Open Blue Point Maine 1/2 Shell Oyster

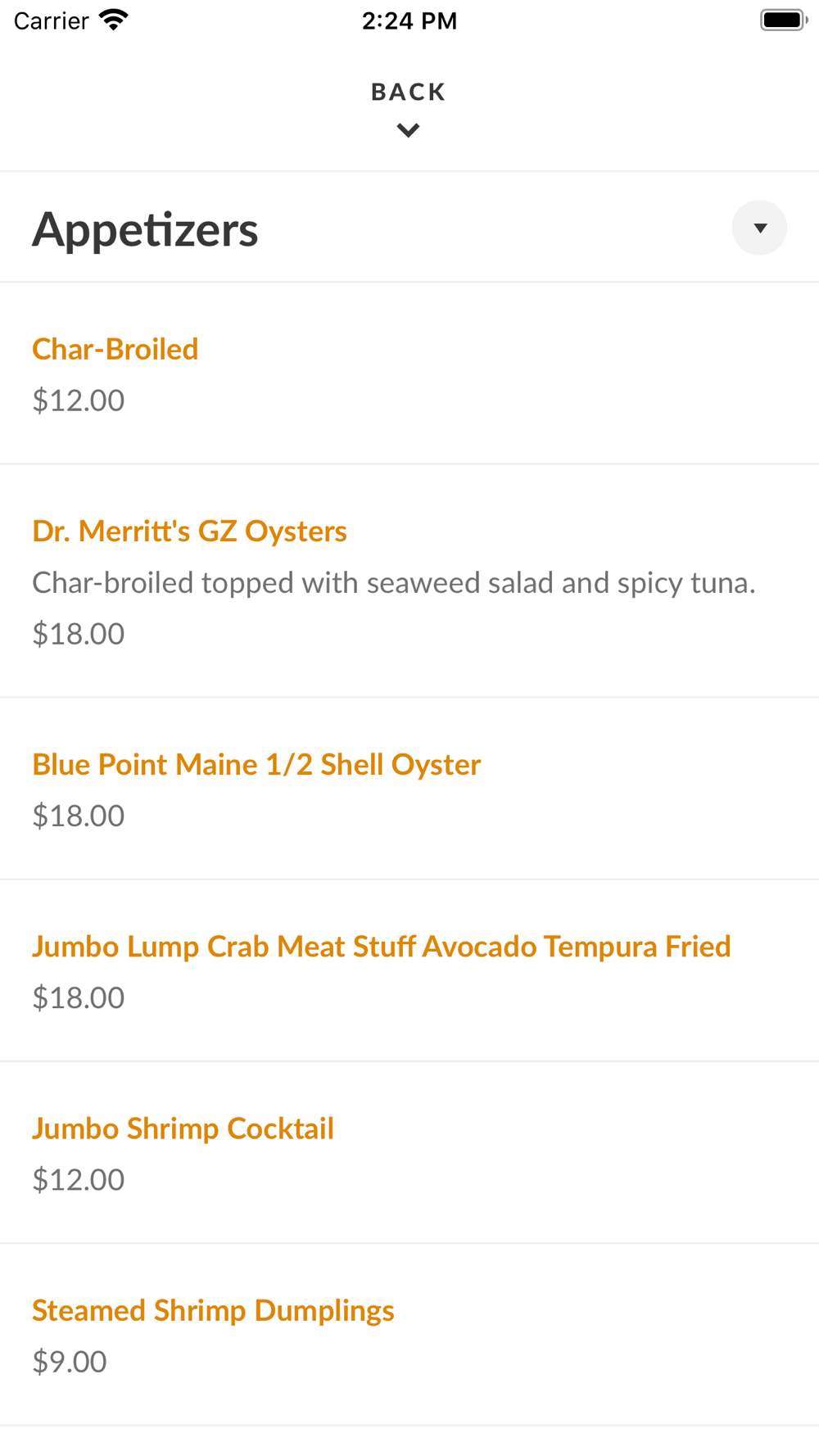click(256, 765)
